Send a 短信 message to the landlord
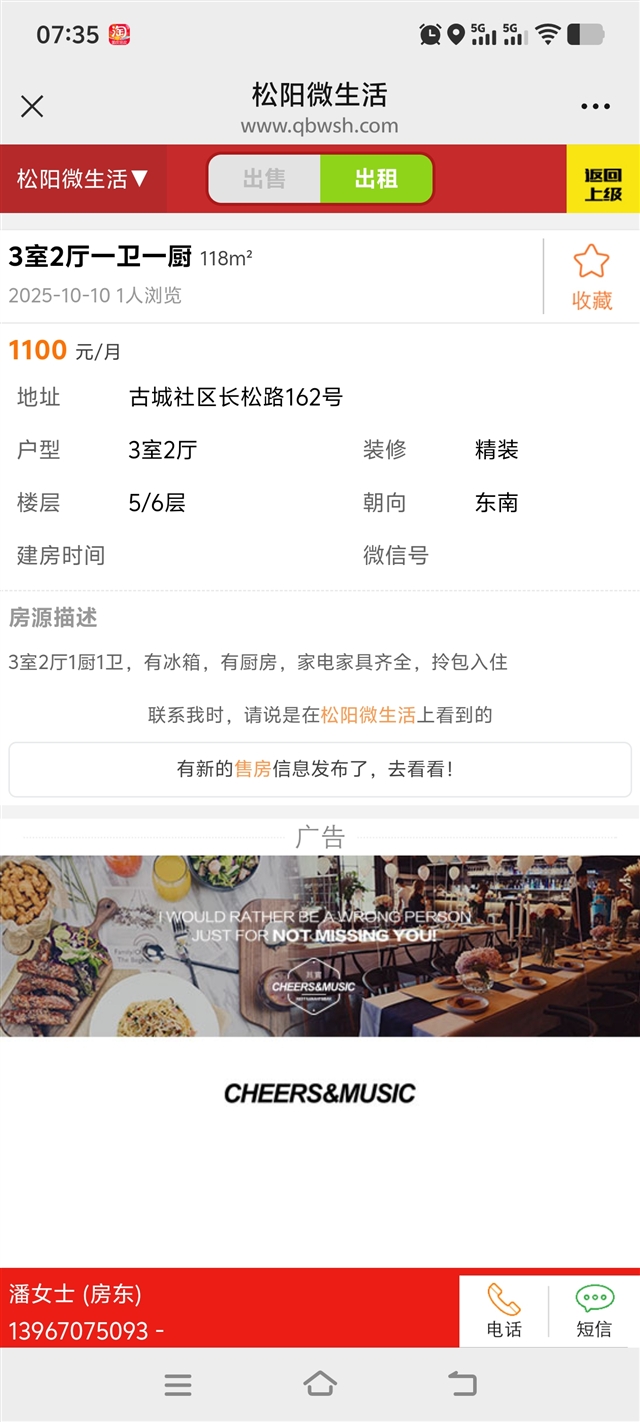 coord(594,1311)
